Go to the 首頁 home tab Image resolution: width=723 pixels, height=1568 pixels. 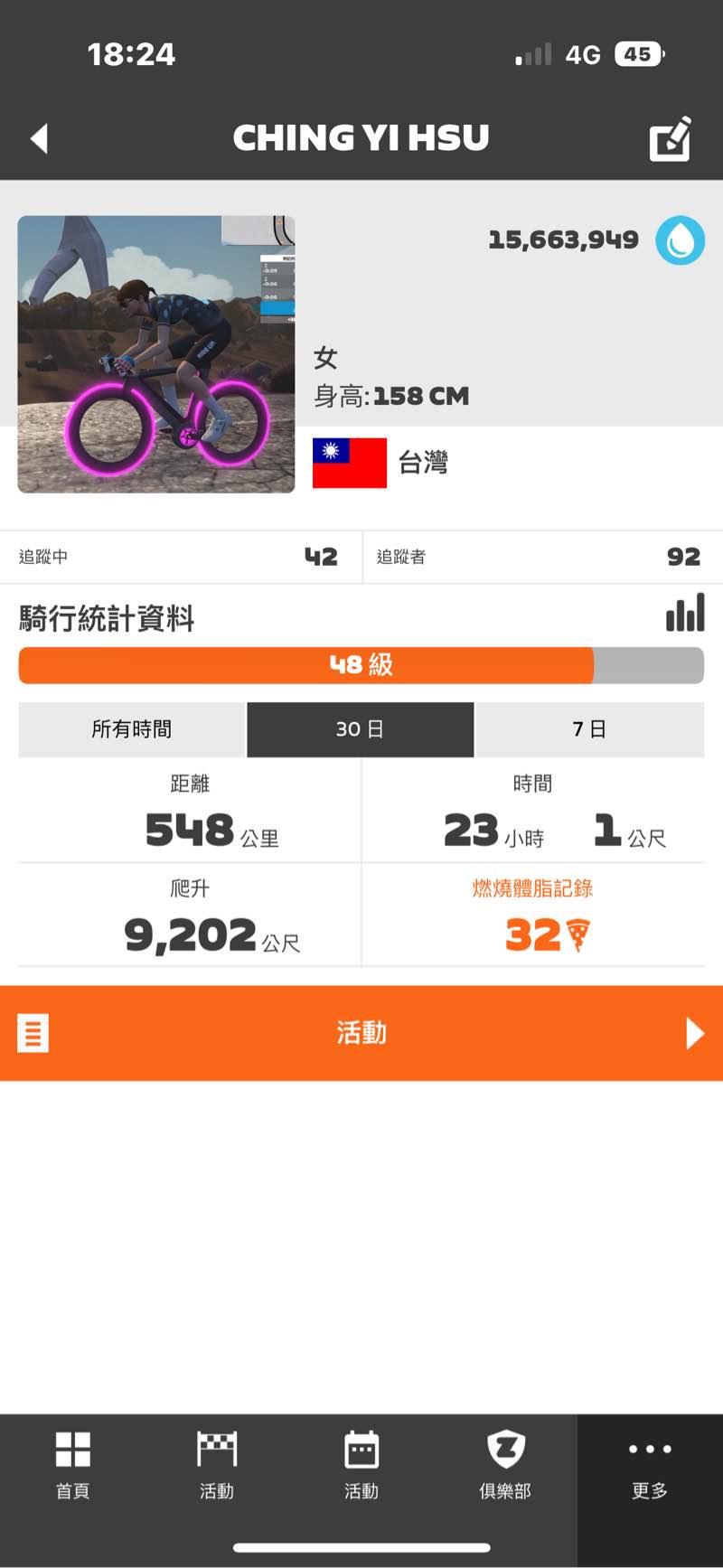coord(72,1465)
